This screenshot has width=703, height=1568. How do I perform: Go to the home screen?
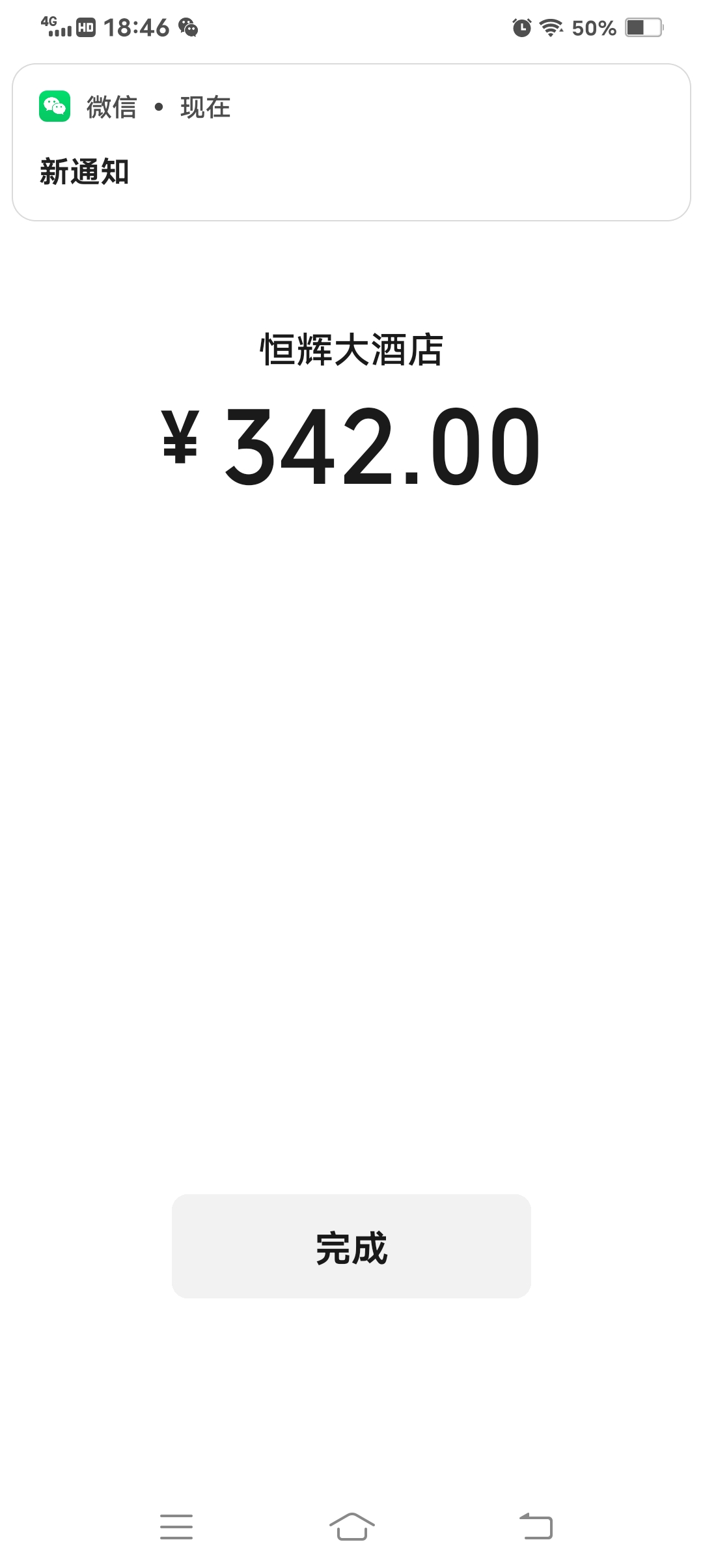point(351,1526)
